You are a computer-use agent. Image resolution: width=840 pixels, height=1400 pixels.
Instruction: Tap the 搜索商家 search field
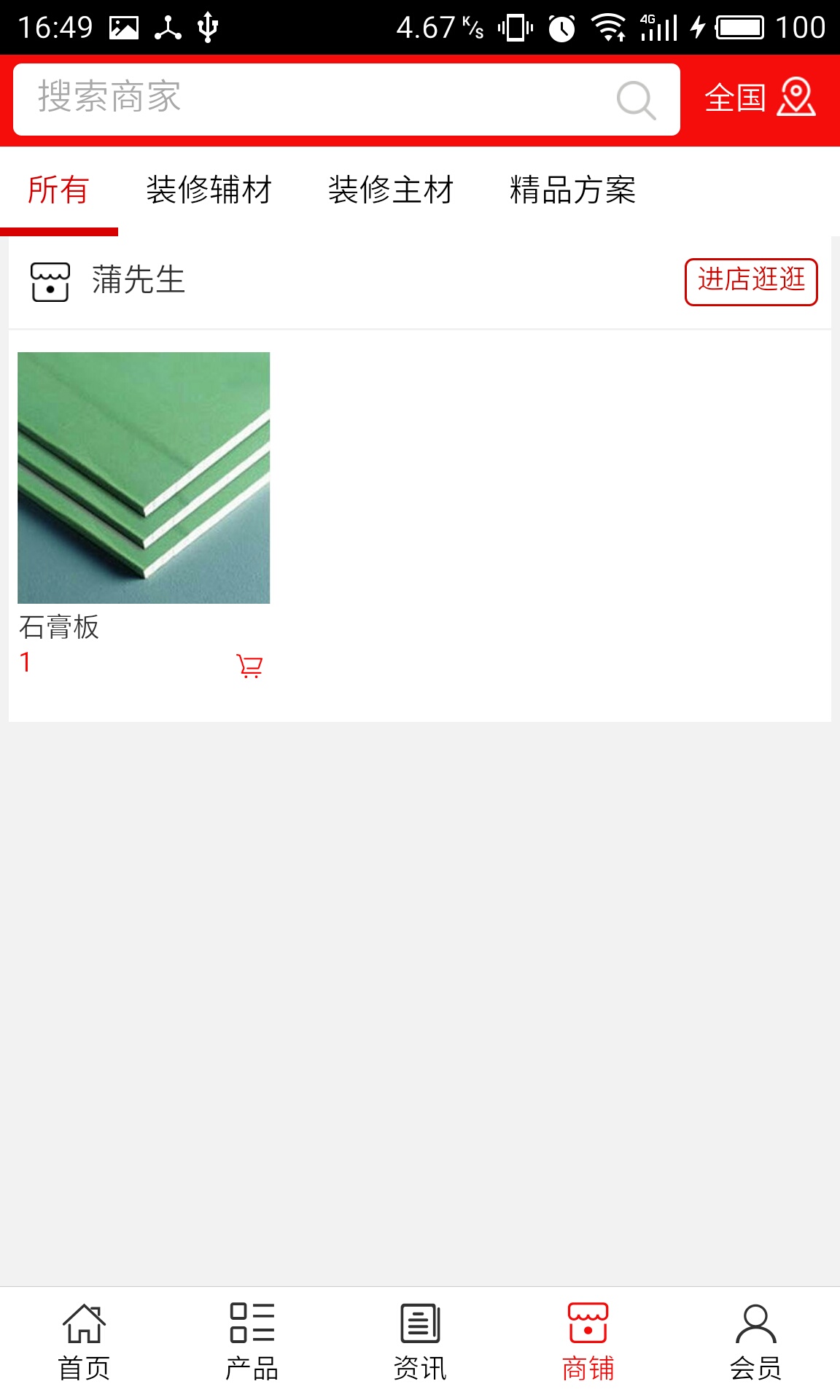pos(314,98)
